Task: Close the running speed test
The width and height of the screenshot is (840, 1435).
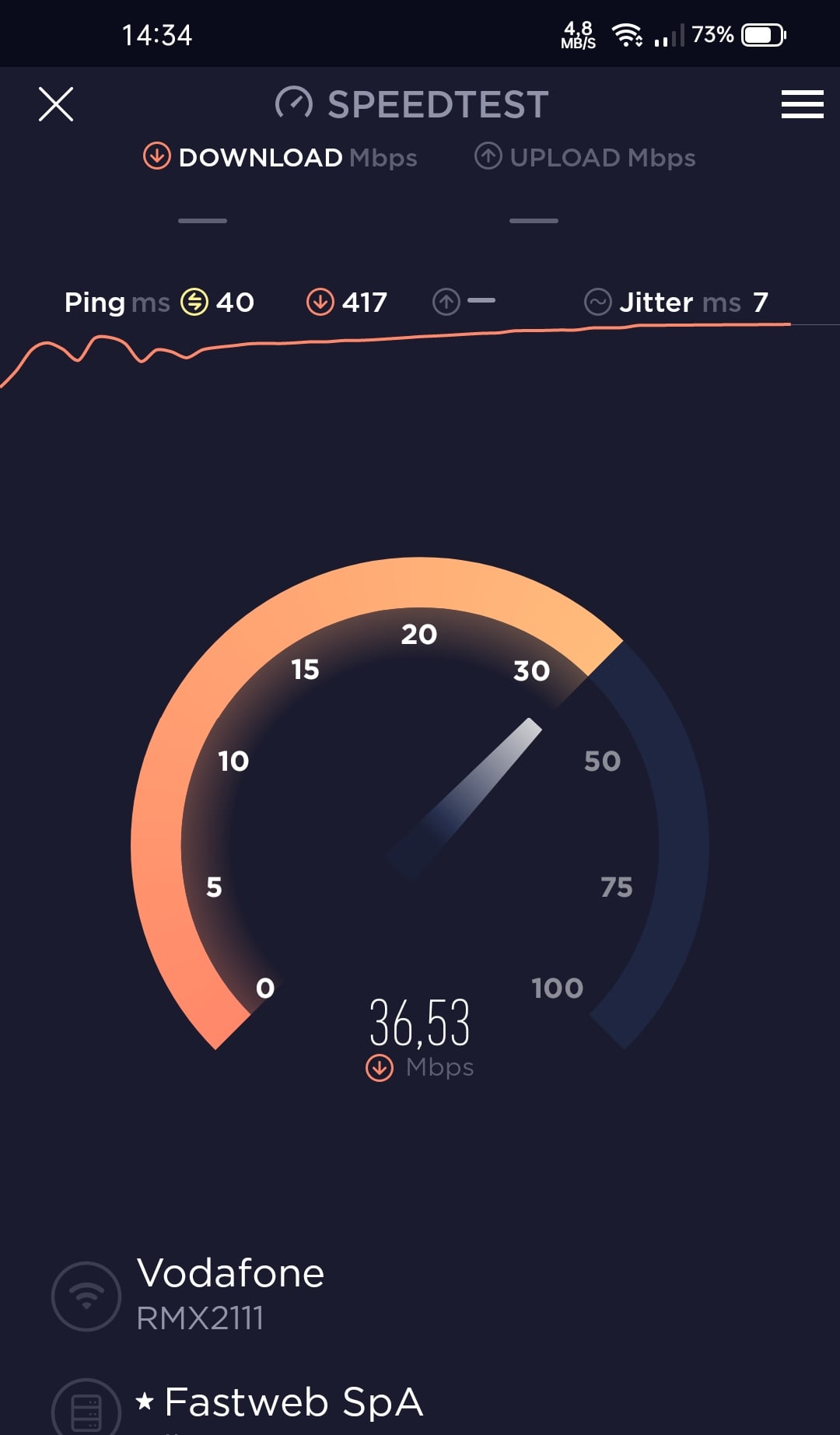Action: tap(56, 104)
